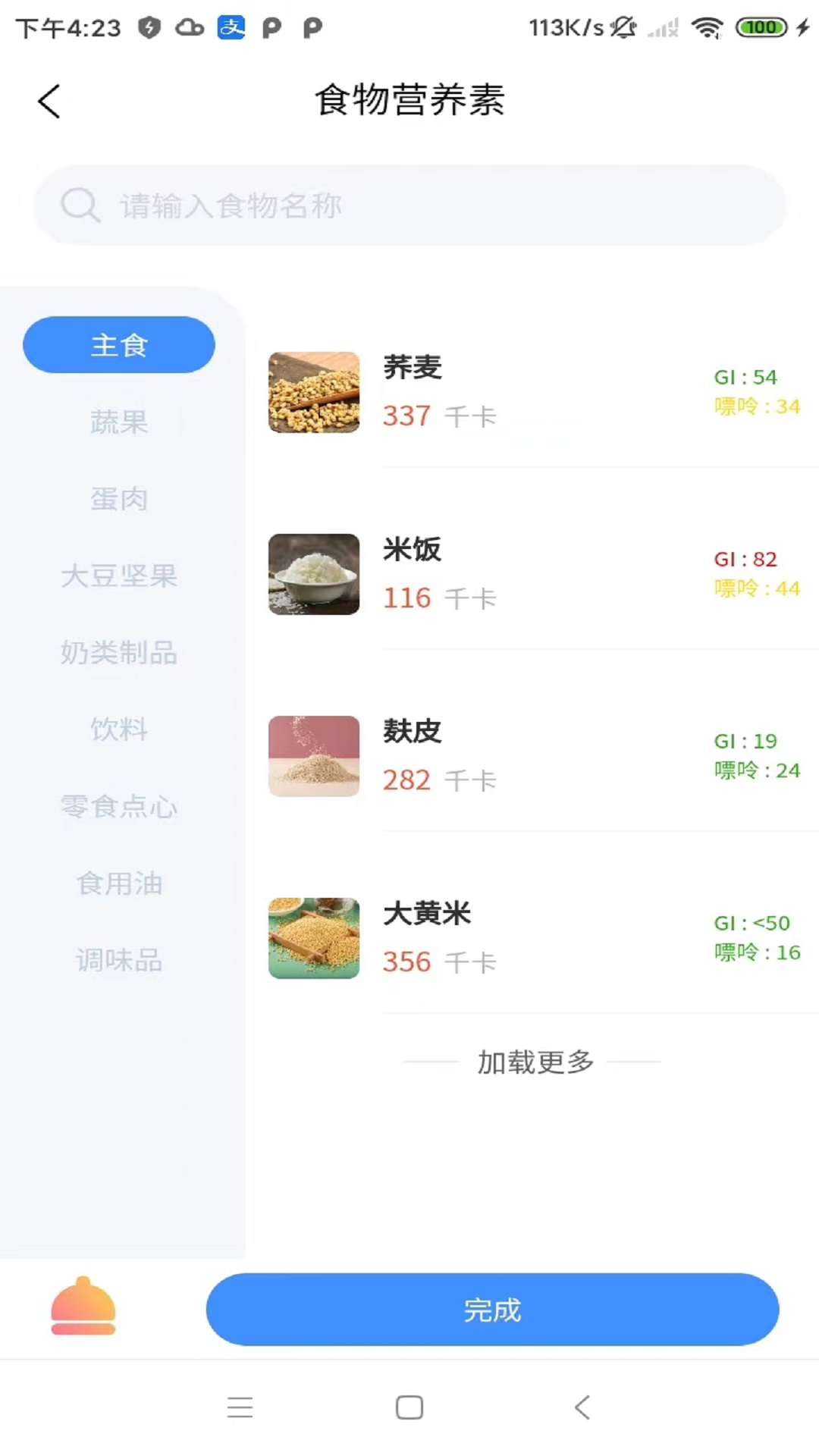Tap the 完成 button

(491, 1309)
